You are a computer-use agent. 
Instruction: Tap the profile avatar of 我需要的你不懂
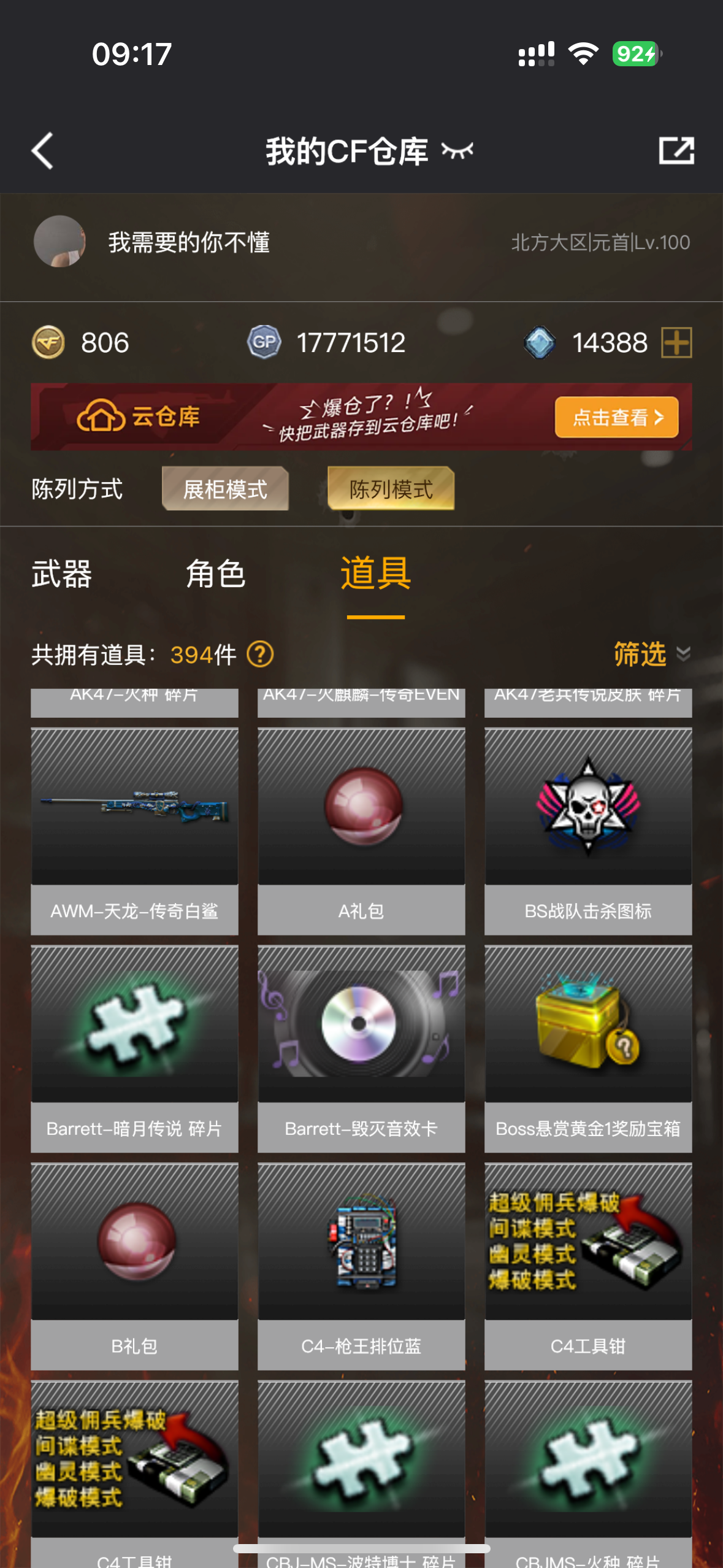click(x=59, y=242)
